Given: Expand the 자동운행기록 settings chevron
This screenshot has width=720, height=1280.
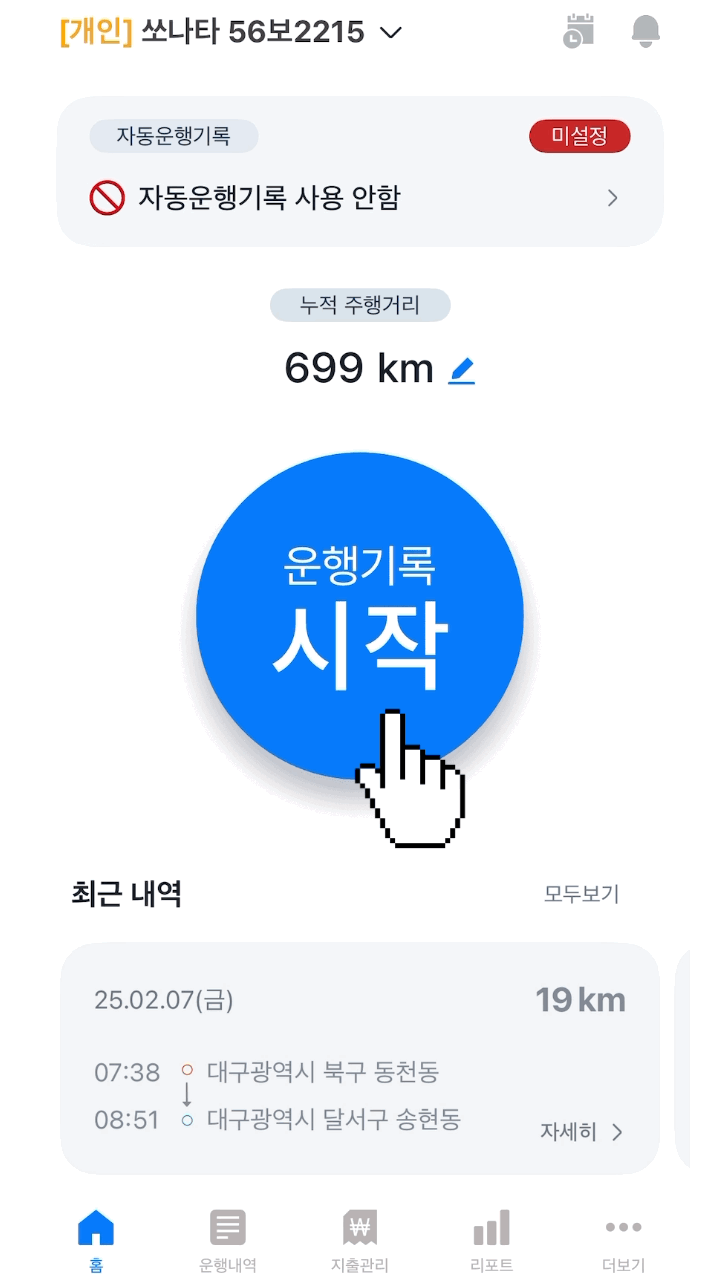Looking at the screenshot, I should coord(612,198).
